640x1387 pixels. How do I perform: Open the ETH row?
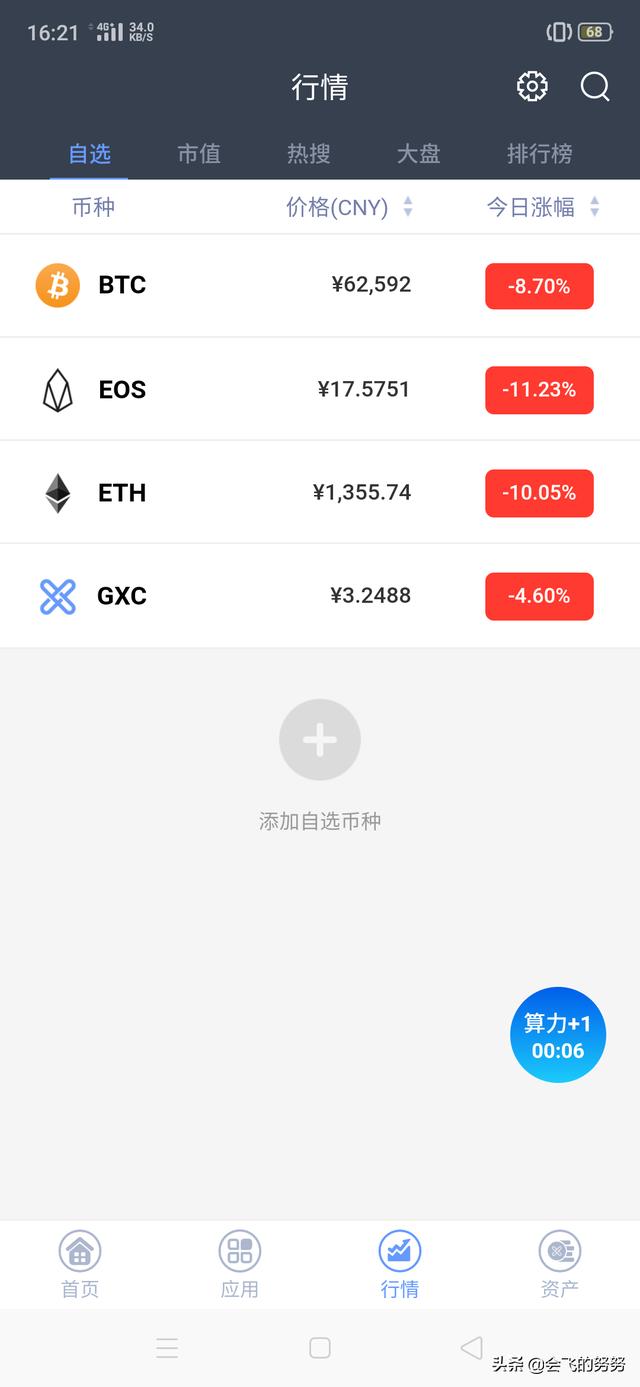[x=320, y=493]
